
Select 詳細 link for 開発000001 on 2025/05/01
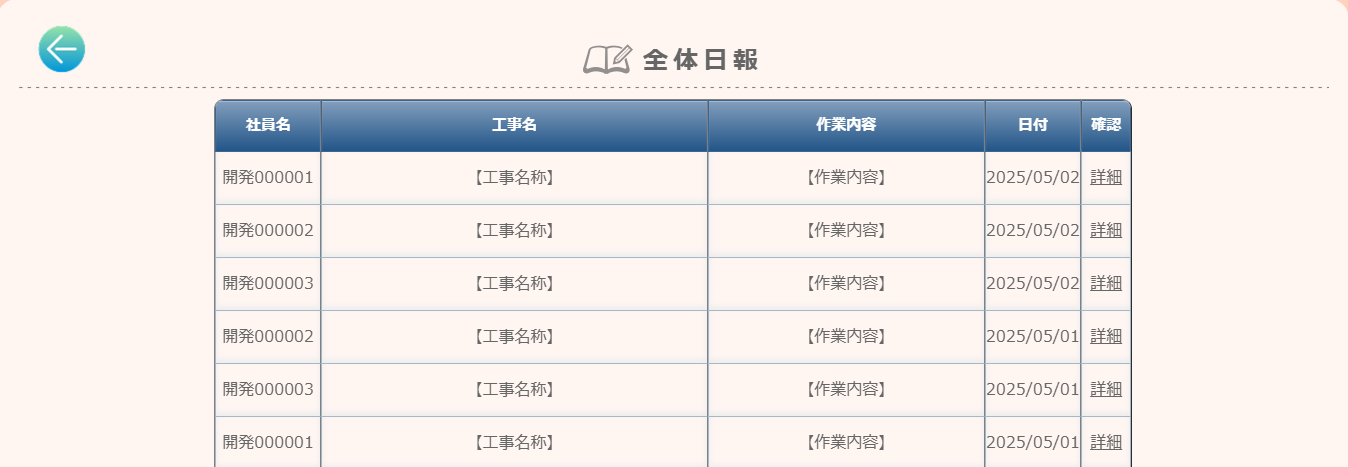point(1105,442)
